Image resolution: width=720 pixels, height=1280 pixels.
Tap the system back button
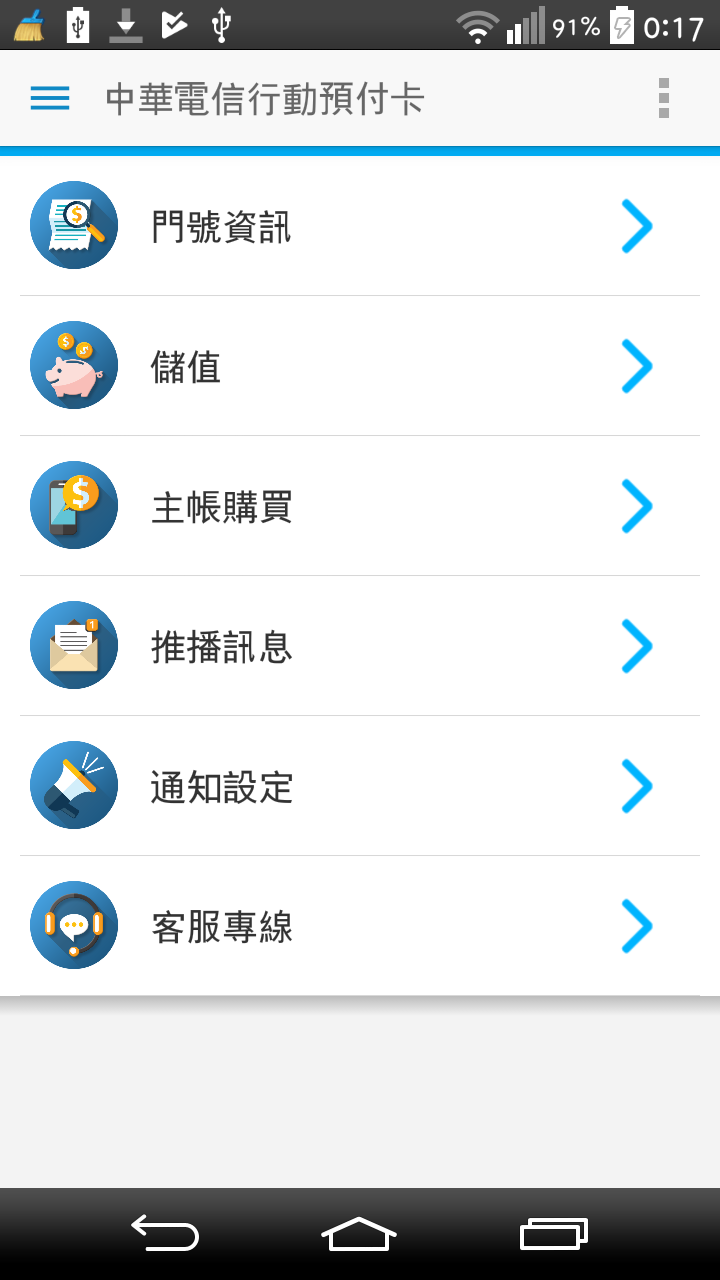coord(165,1233)
